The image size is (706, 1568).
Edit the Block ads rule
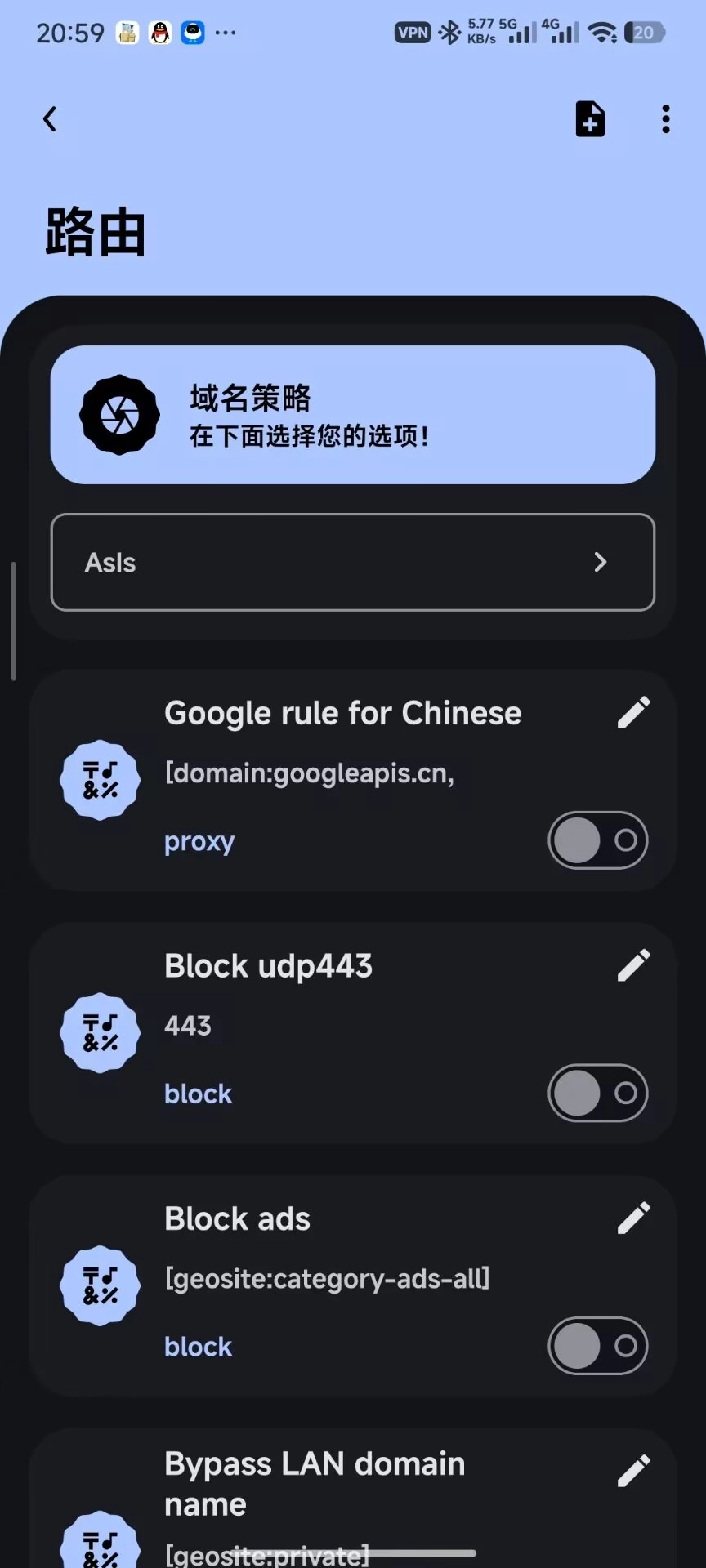[633, 1218]
